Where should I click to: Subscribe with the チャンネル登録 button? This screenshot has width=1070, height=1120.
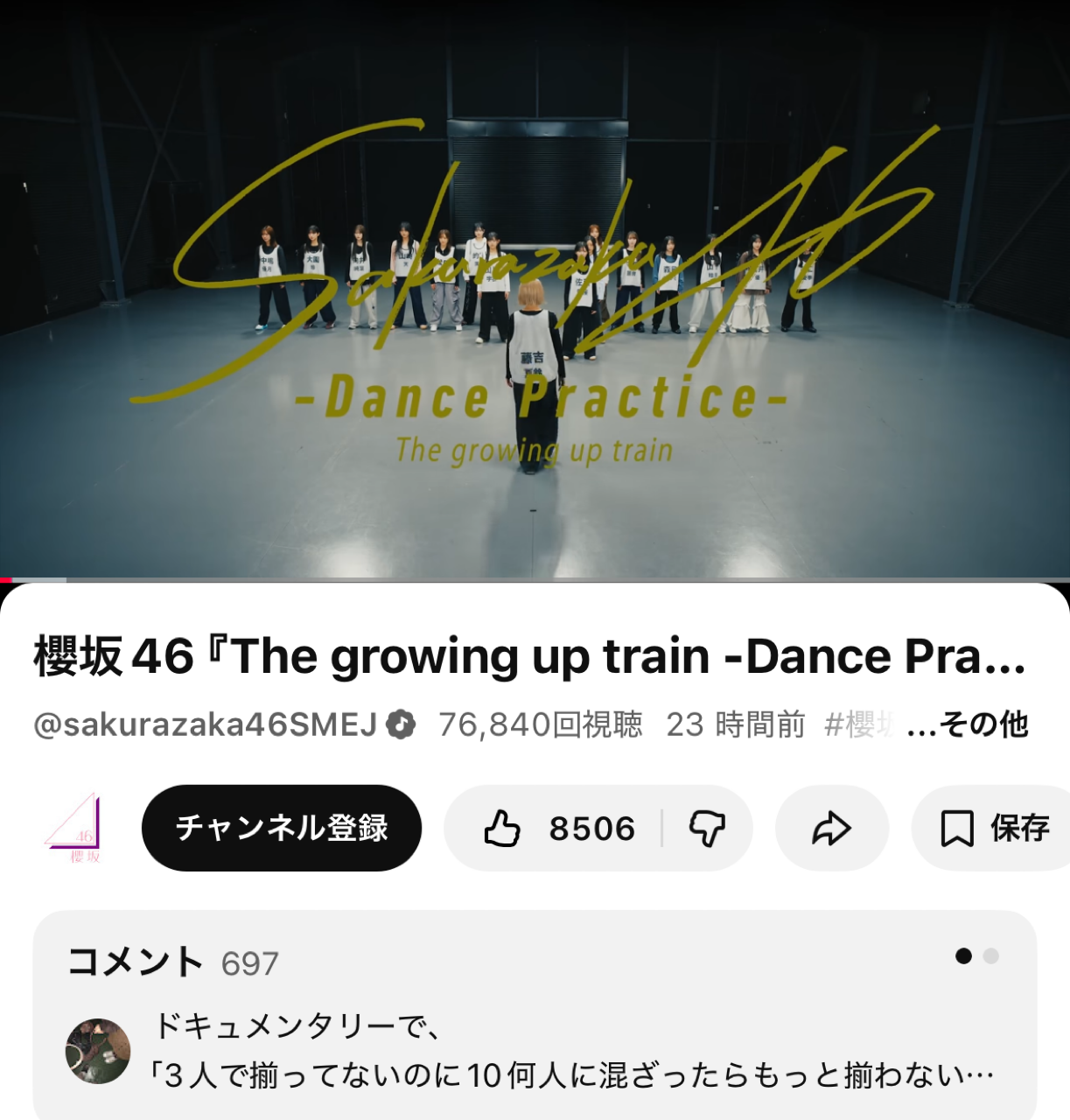click(282, 828)
